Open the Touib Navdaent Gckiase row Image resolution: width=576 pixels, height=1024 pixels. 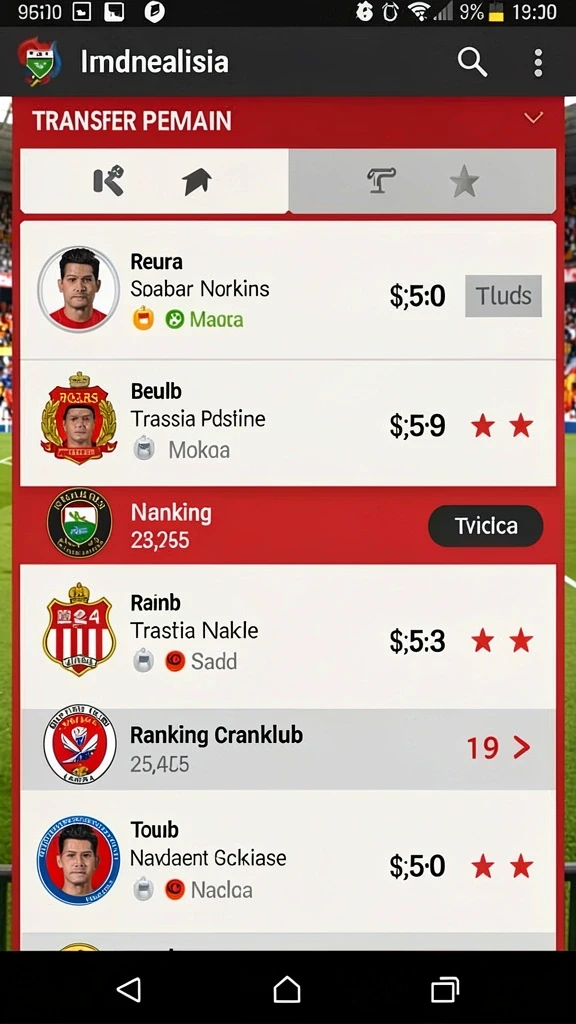[288, 861]
